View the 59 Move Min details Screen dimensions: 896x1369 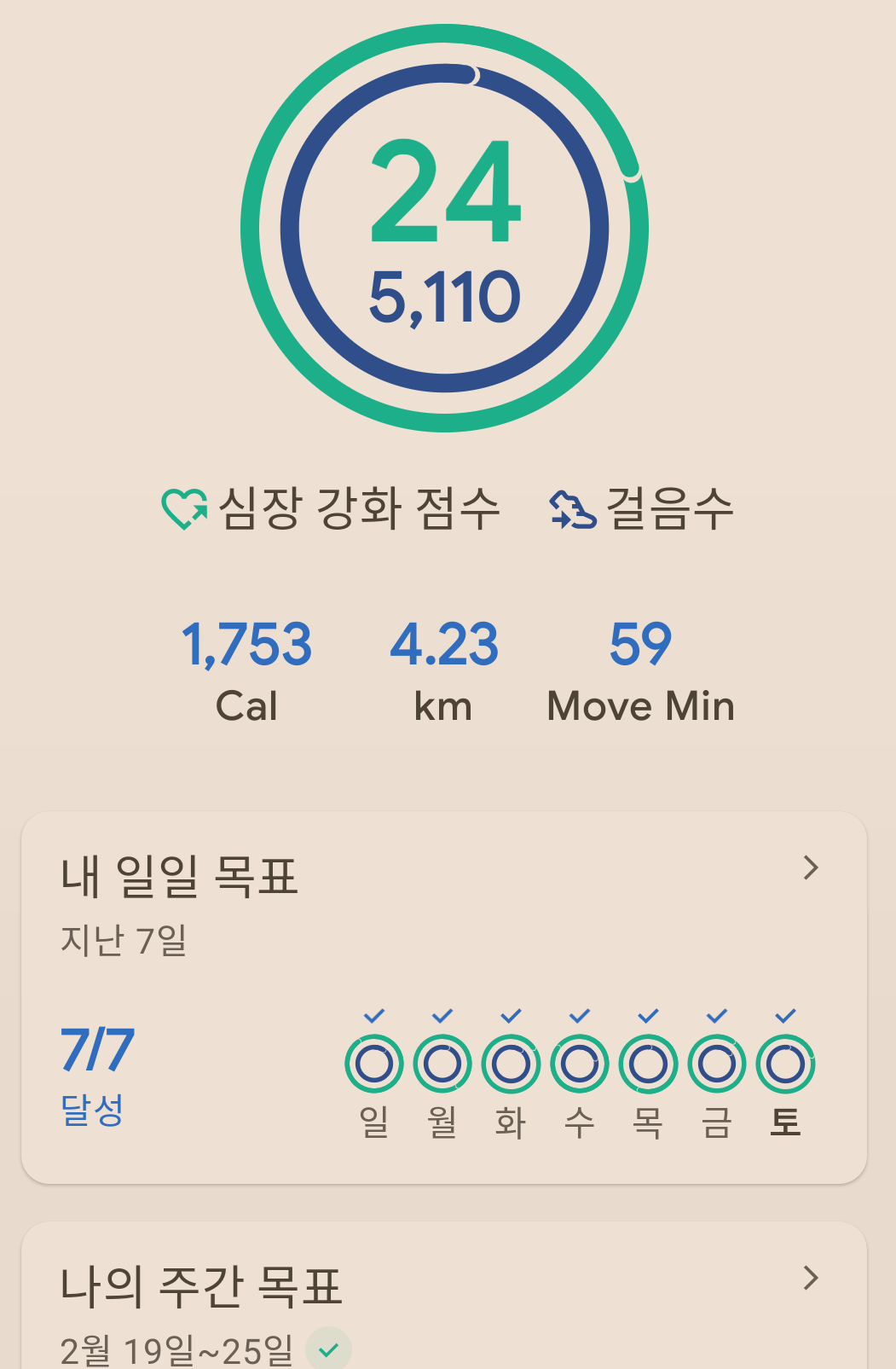point(640,670)
